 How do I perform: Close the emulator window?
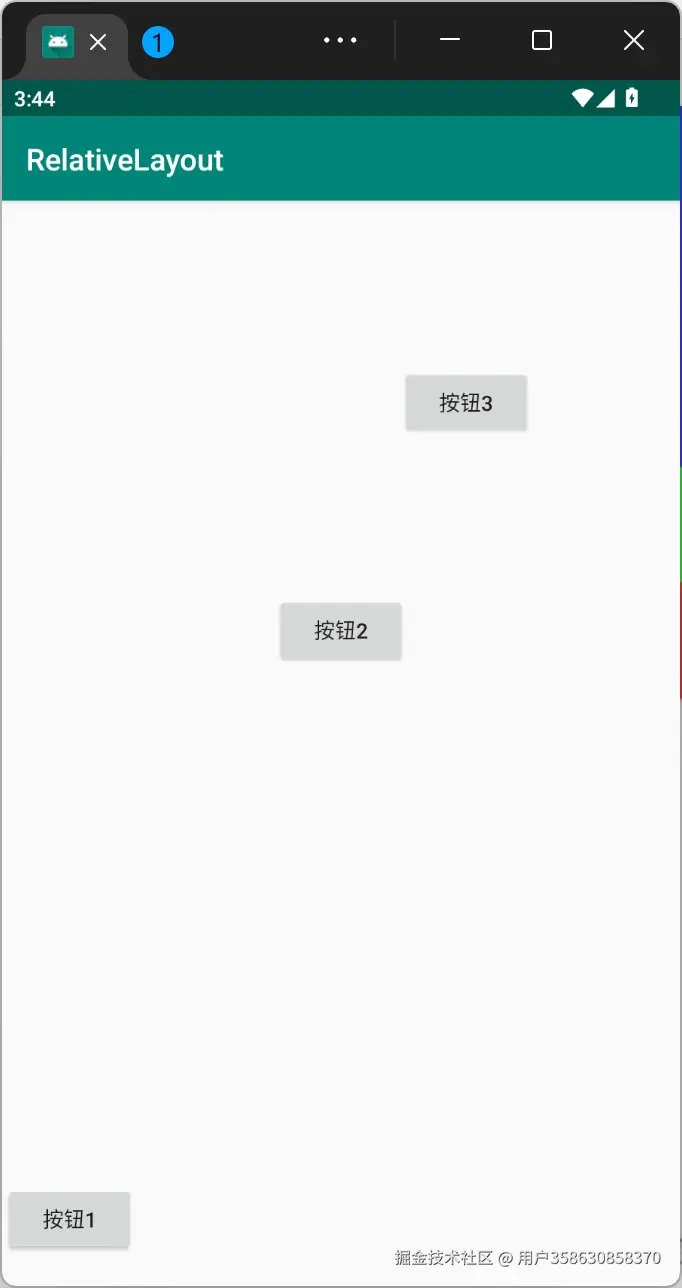634,40
